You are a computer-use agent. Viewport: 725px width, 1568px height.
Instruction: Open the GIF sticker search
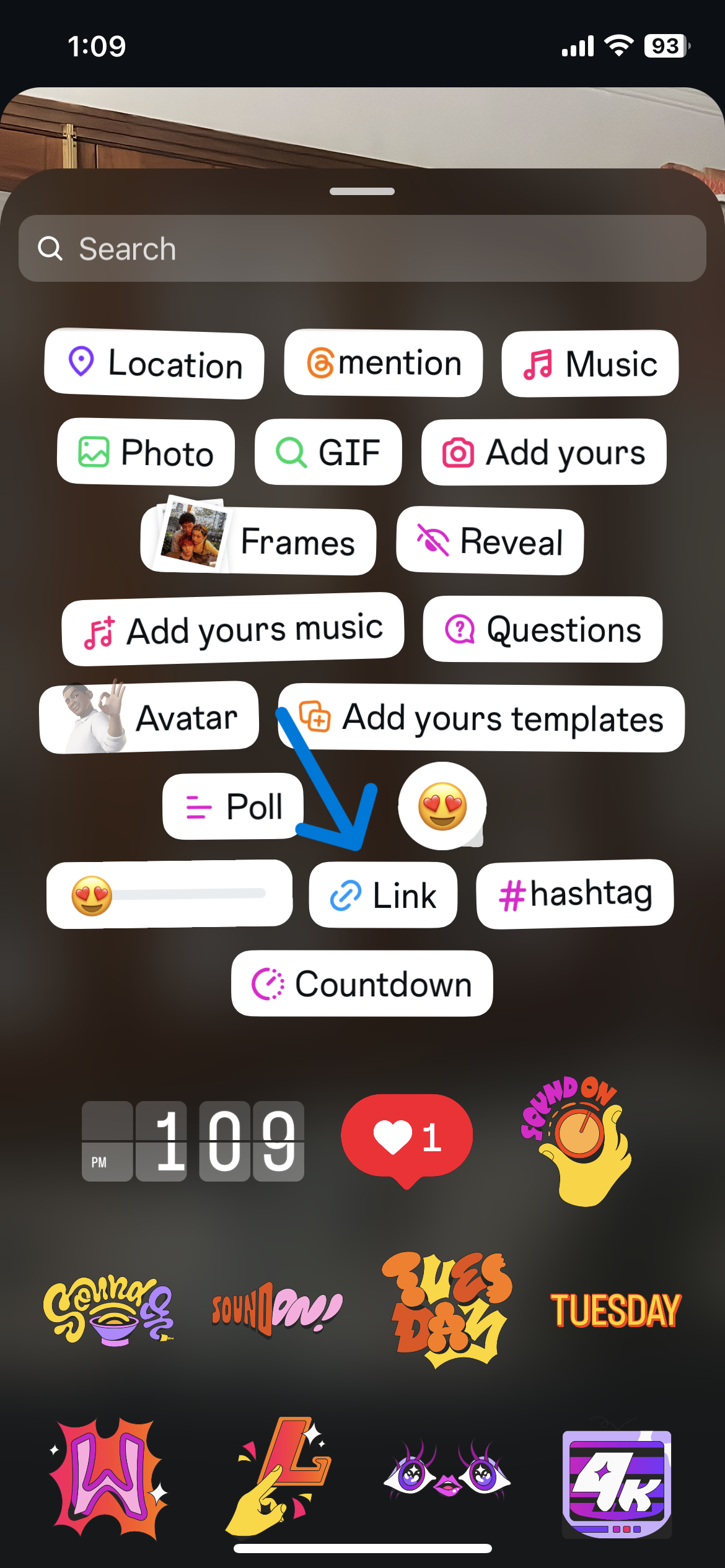328,452
